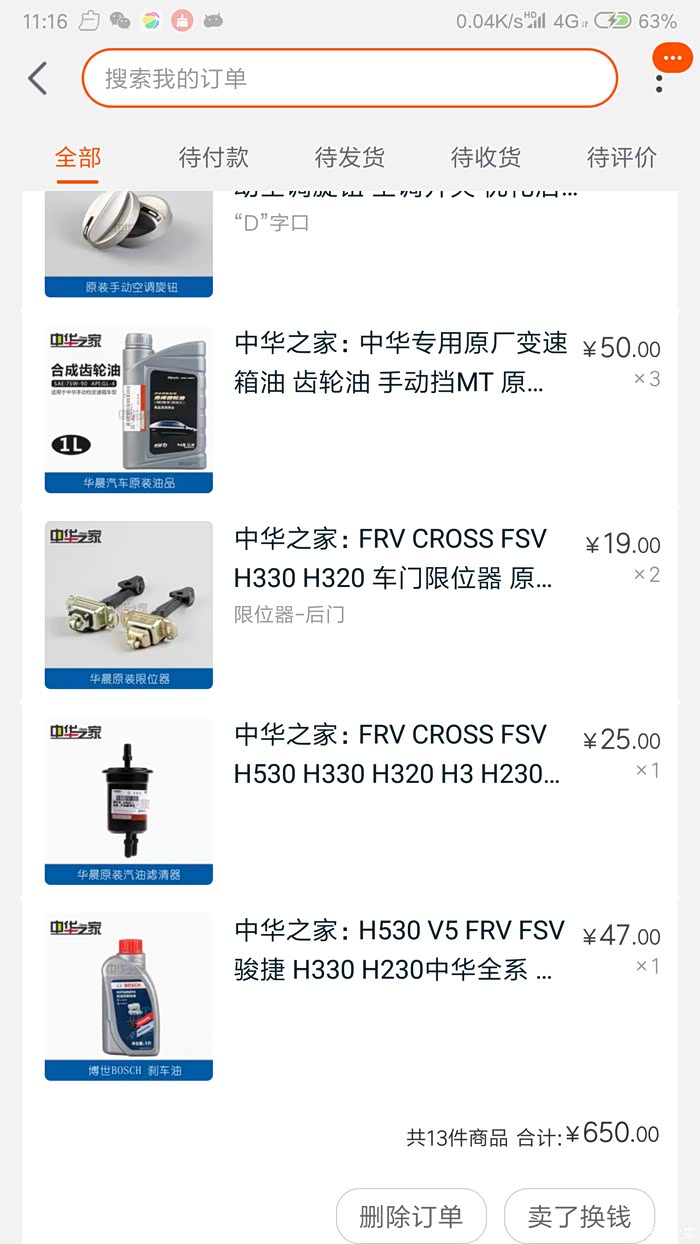The image size is (700, 1244).
Task: Tap the 搜索我的订单 search field
Action: pyautogui.click(x=349, y=78)
